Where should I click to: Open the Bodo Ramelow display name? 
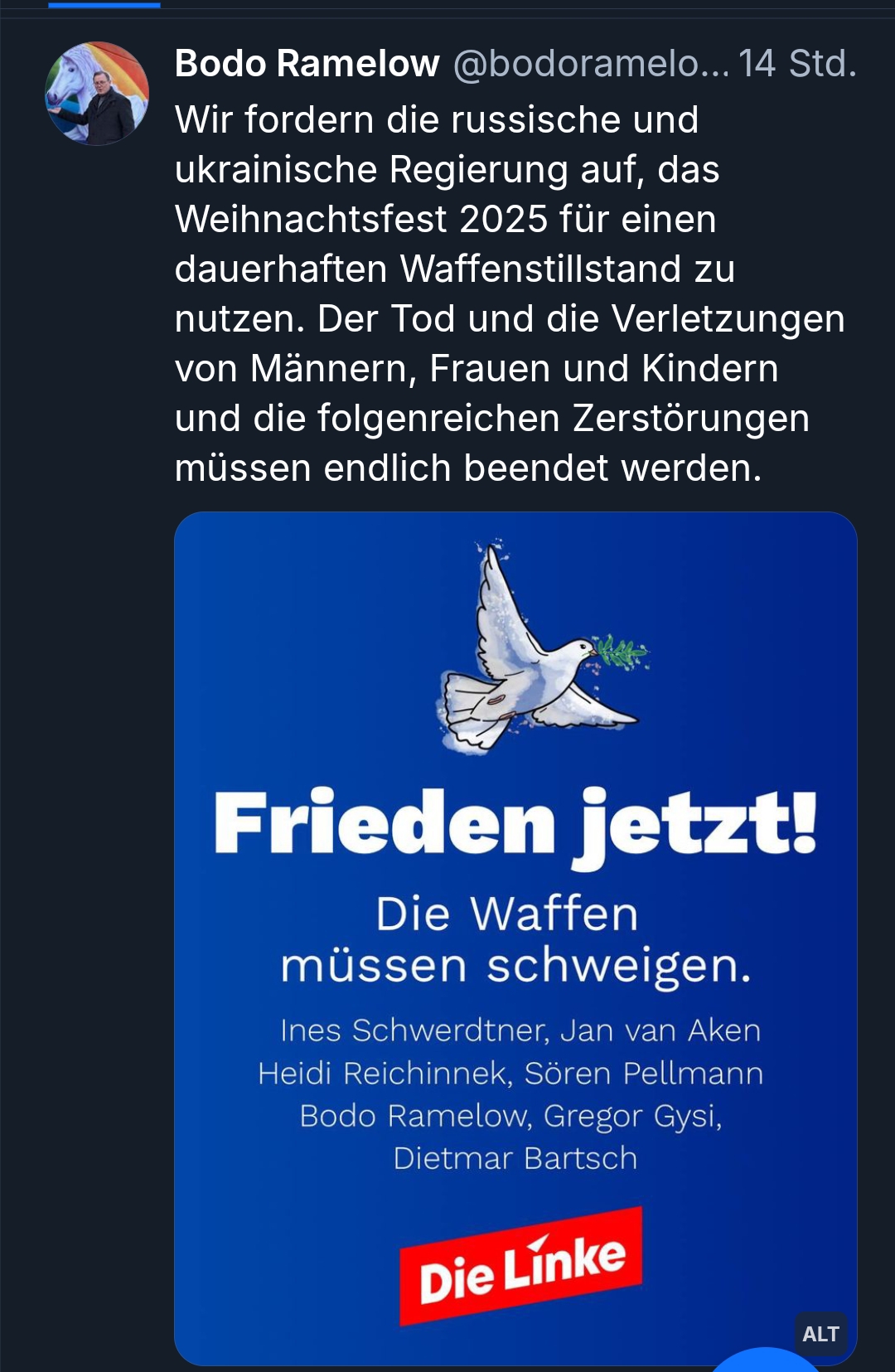[307, 64]
